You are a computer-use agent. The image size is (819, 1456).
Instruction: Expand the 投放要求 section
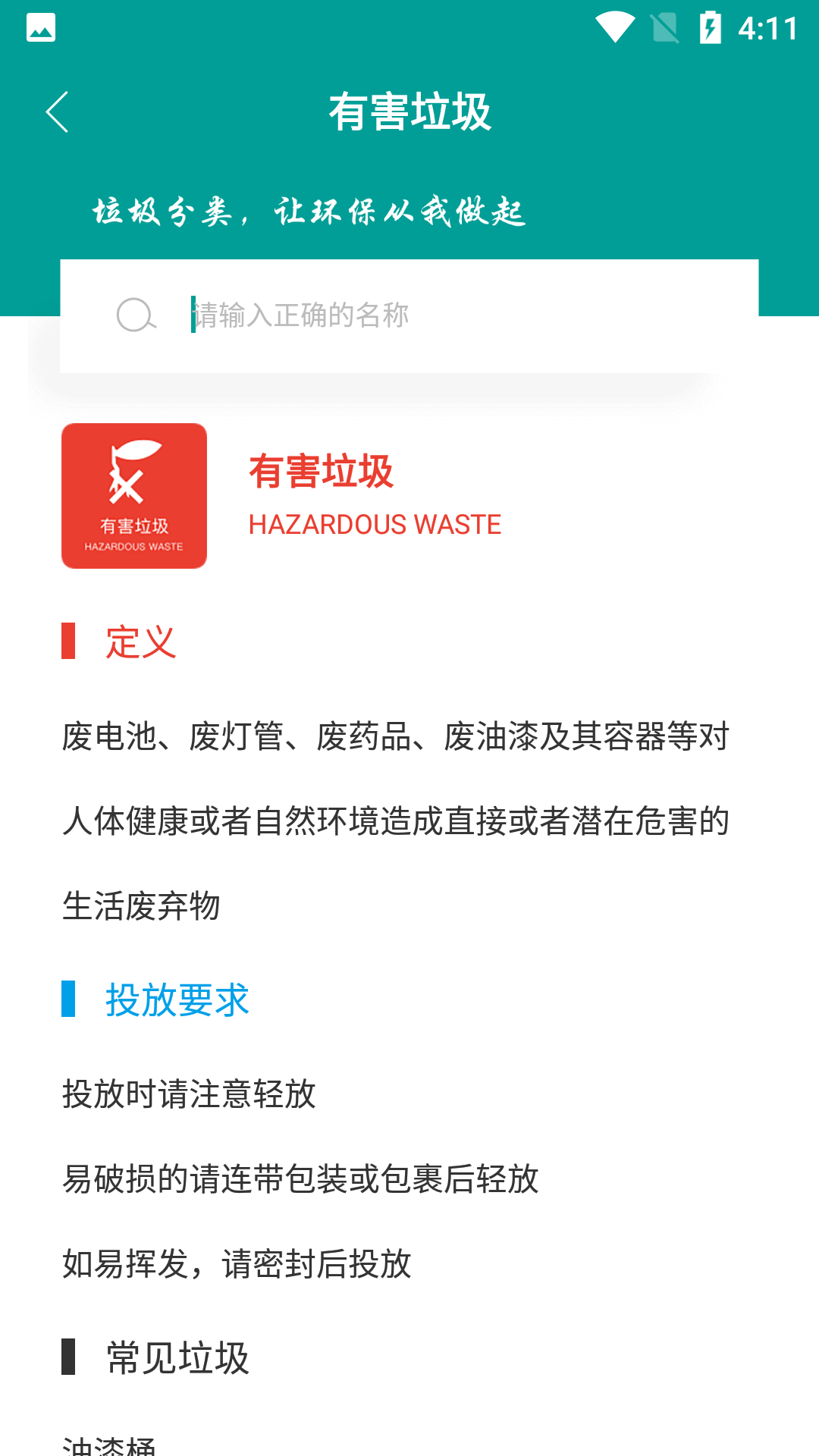click(x=176, y=1000)
